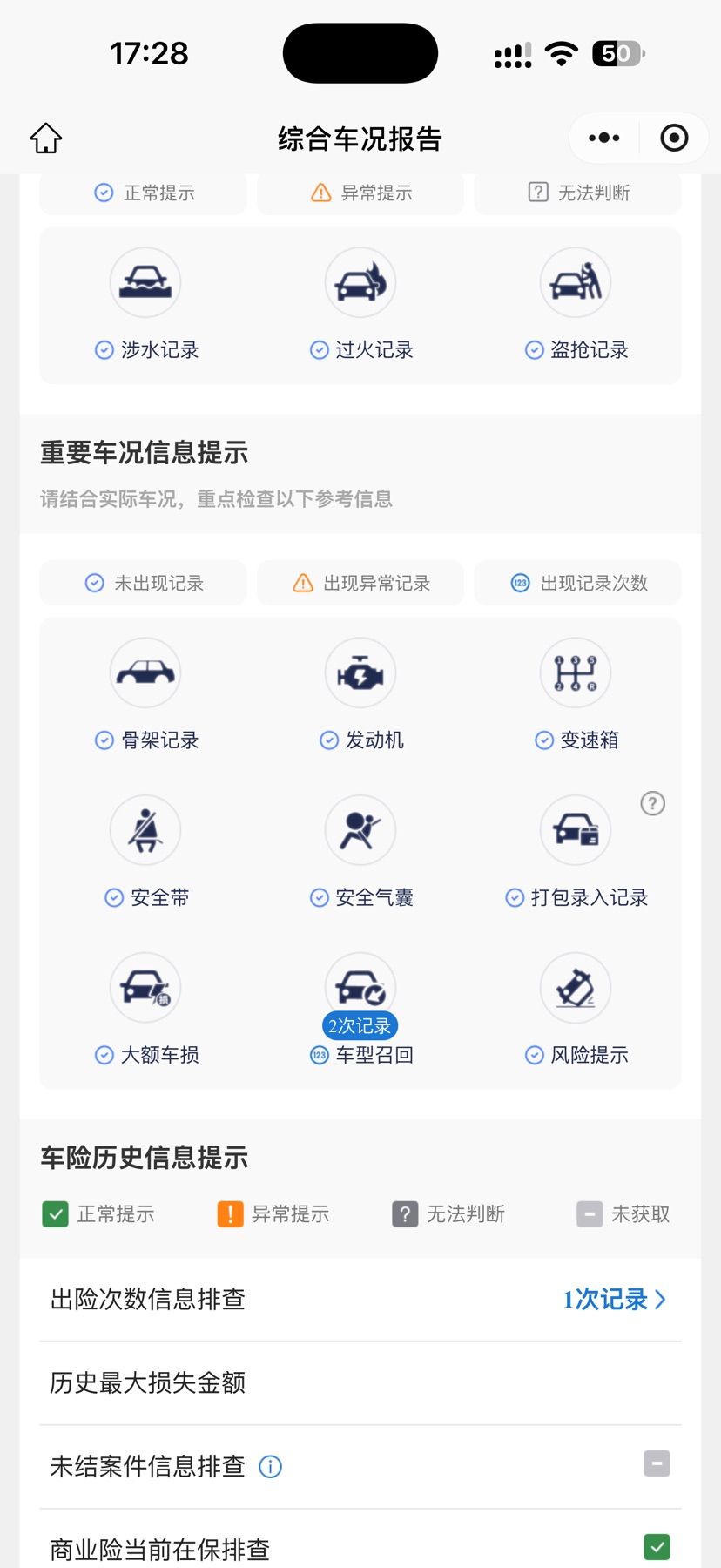Viewport: 721px width, 1568px height.
Task: Open the 风险提示 item
Action: coord(576,1009)
